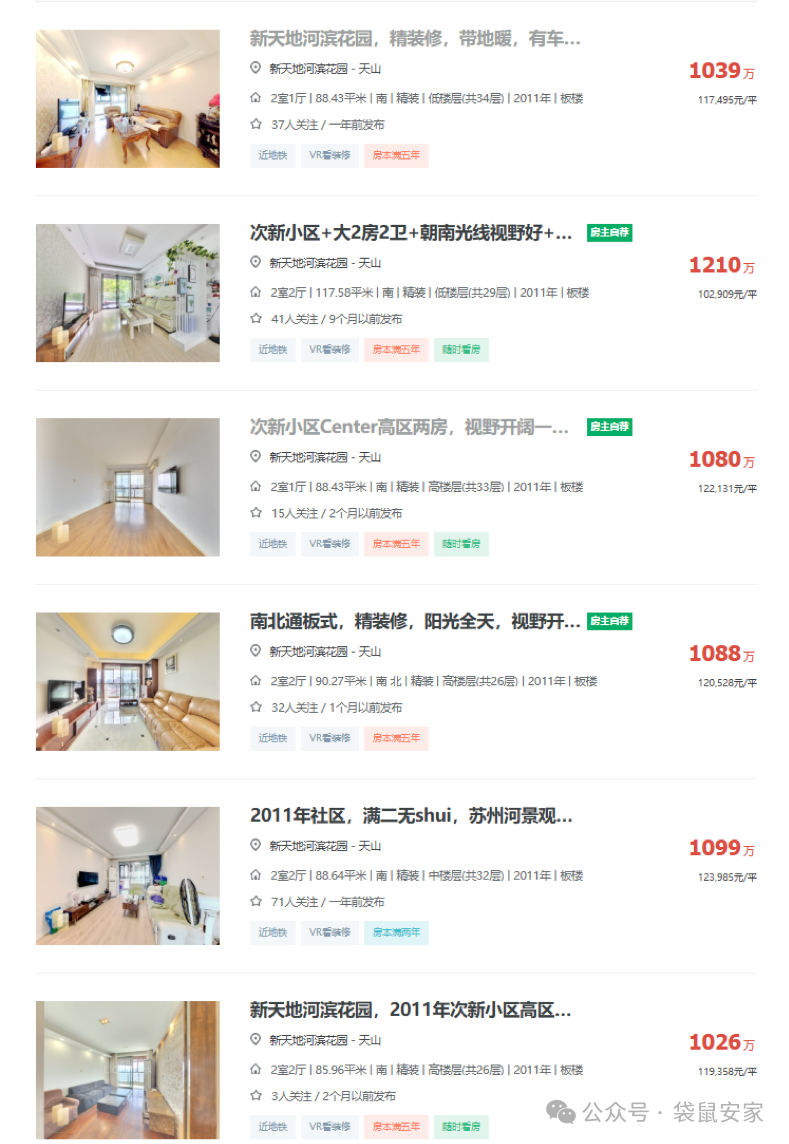View the photo of the 1080万 listing

(x=128, y=487)
